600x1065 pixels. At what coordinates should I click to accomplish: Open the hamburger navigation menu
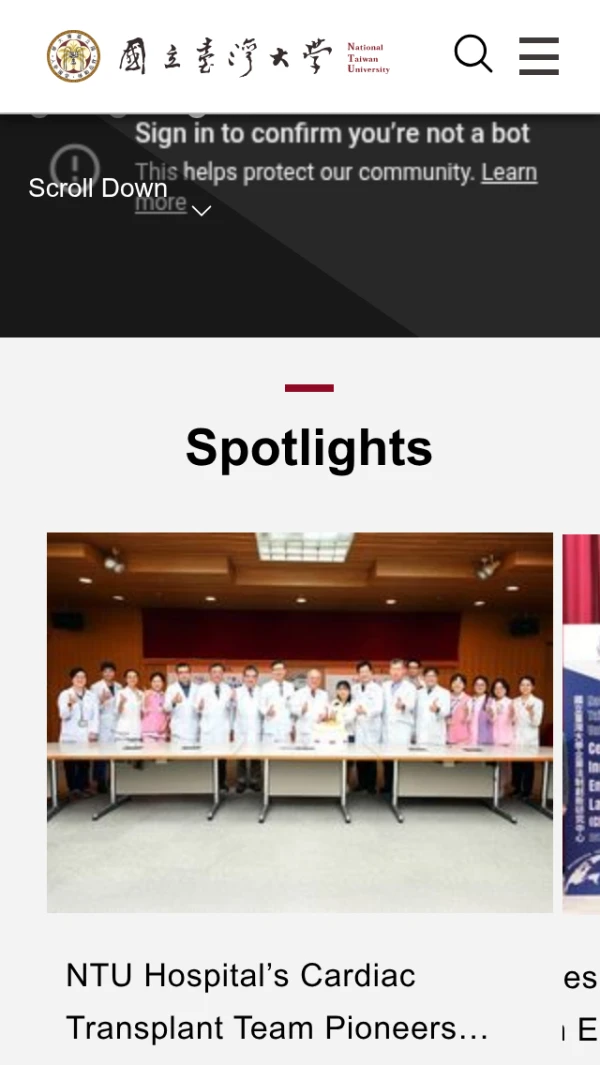tap(539, 56)
